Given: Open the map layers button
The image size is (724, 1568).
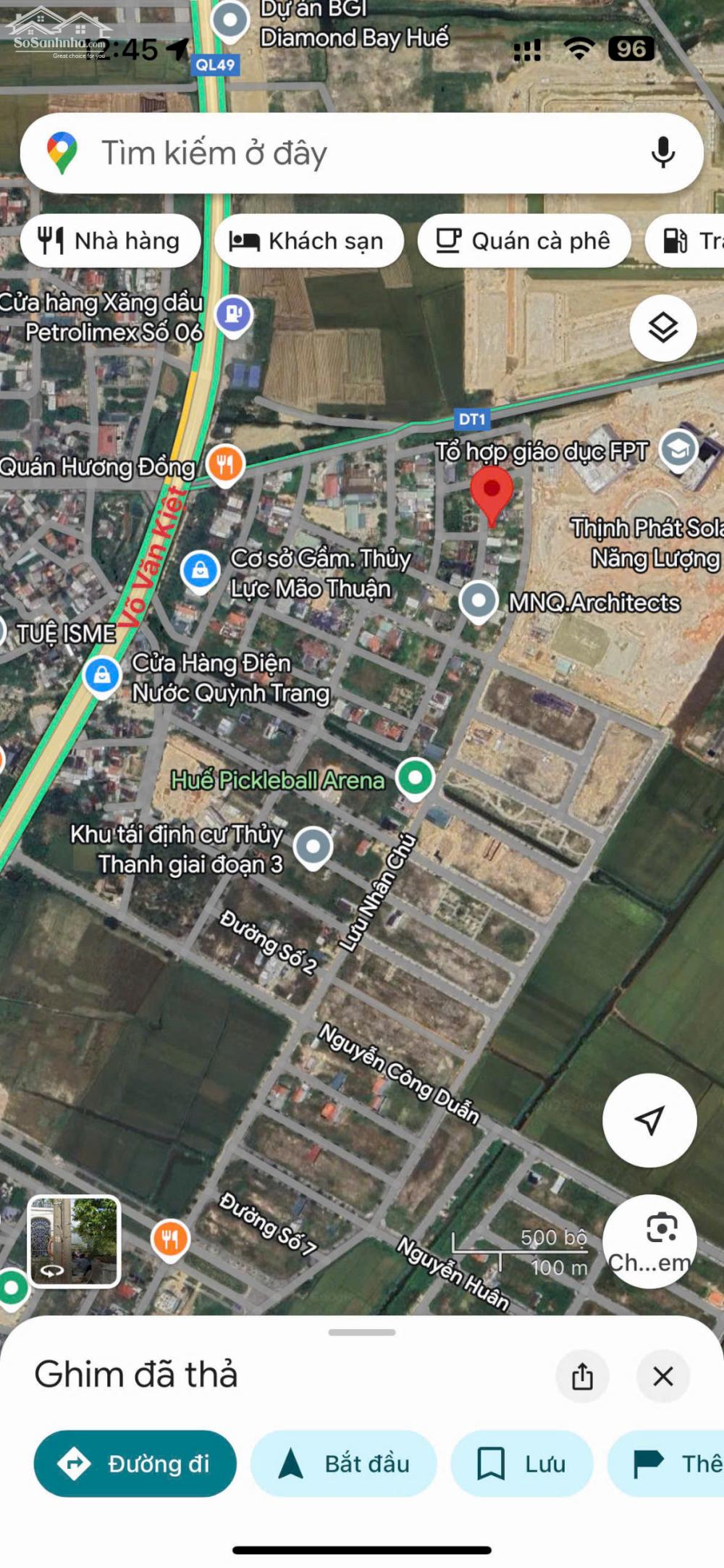Looking at the screenshot, I should (662, 329).
